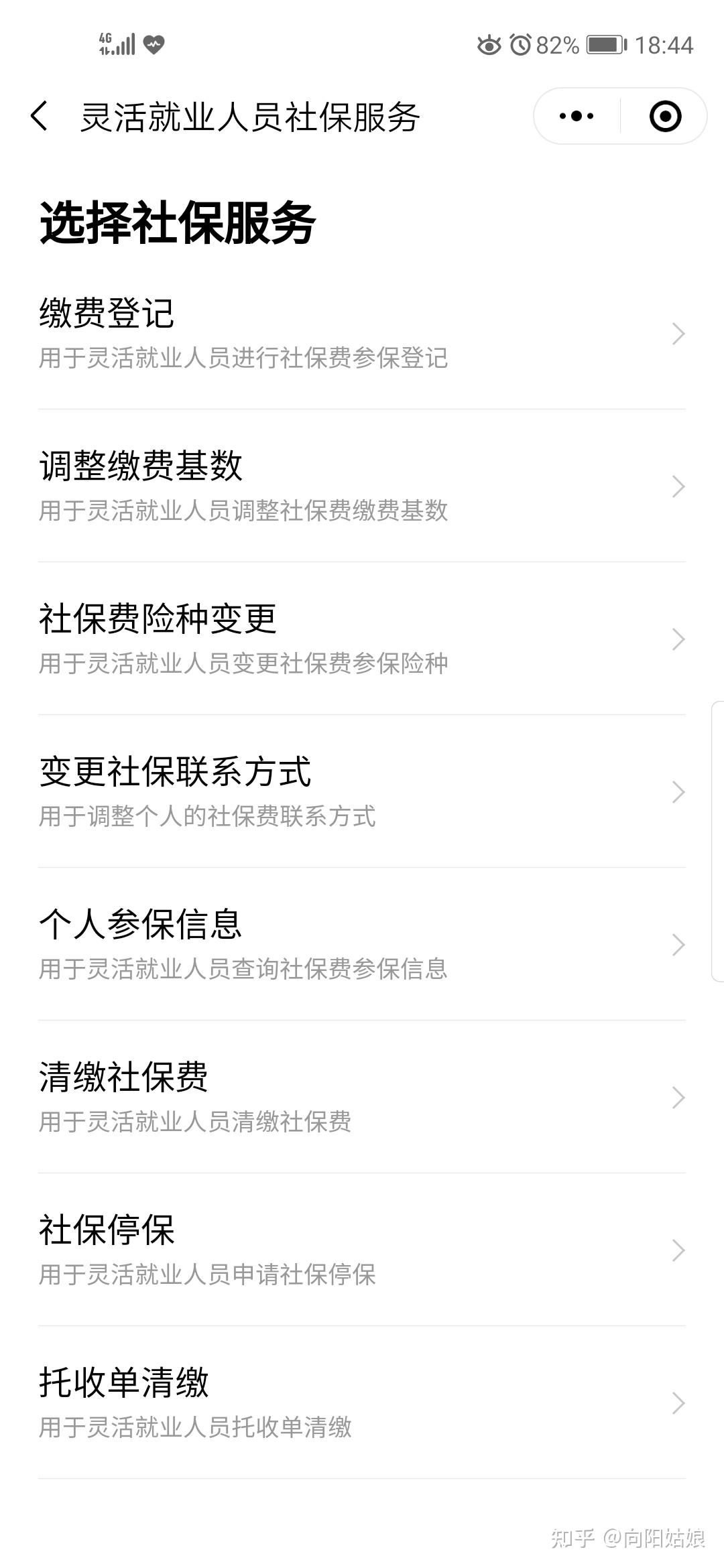Open 缴费登记 service
Viewport: 724px width, 1568px height.
[362, 333]
